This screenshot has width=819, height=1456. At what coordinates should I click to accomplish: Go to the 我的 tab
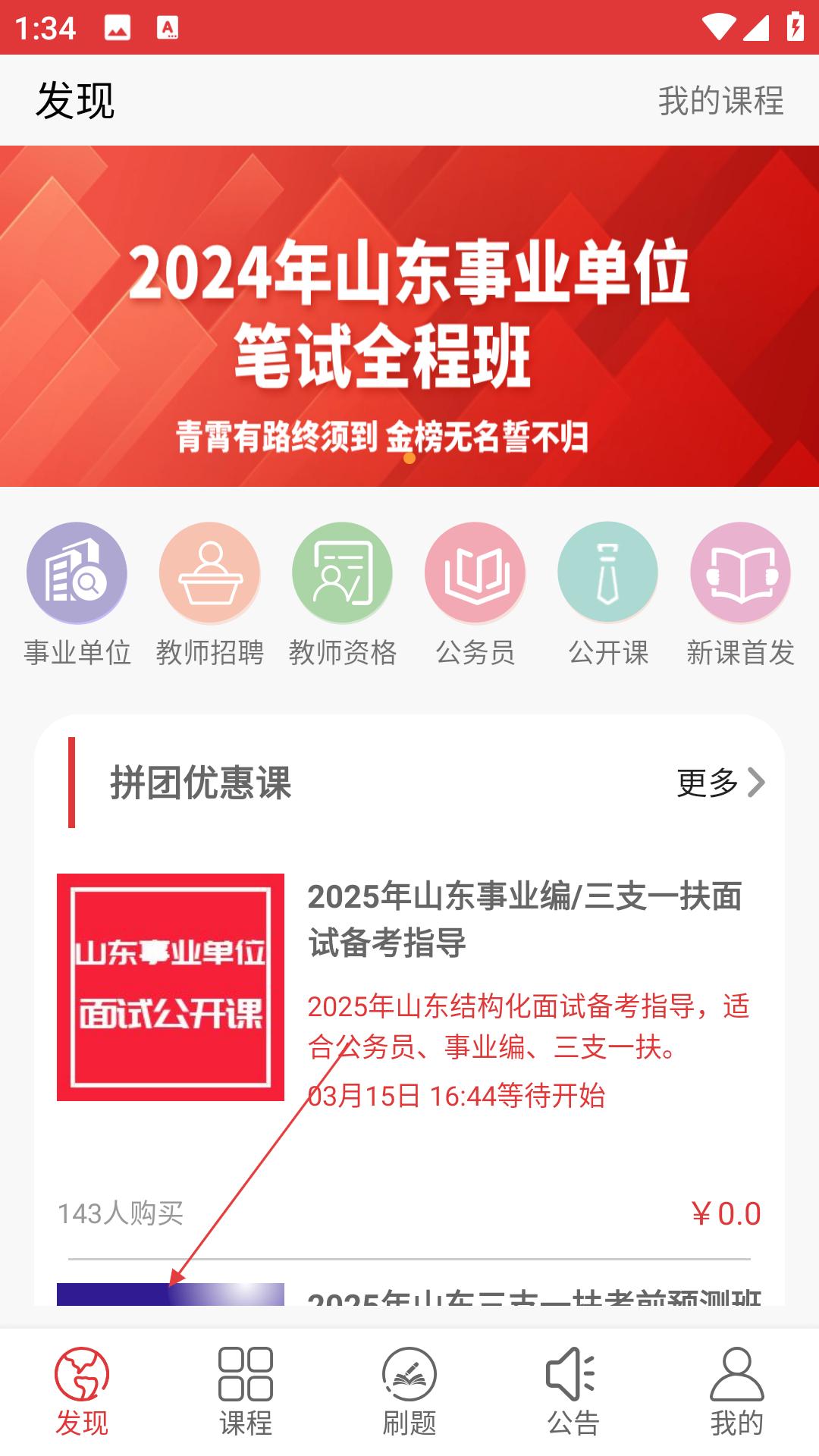(737, 1392)
